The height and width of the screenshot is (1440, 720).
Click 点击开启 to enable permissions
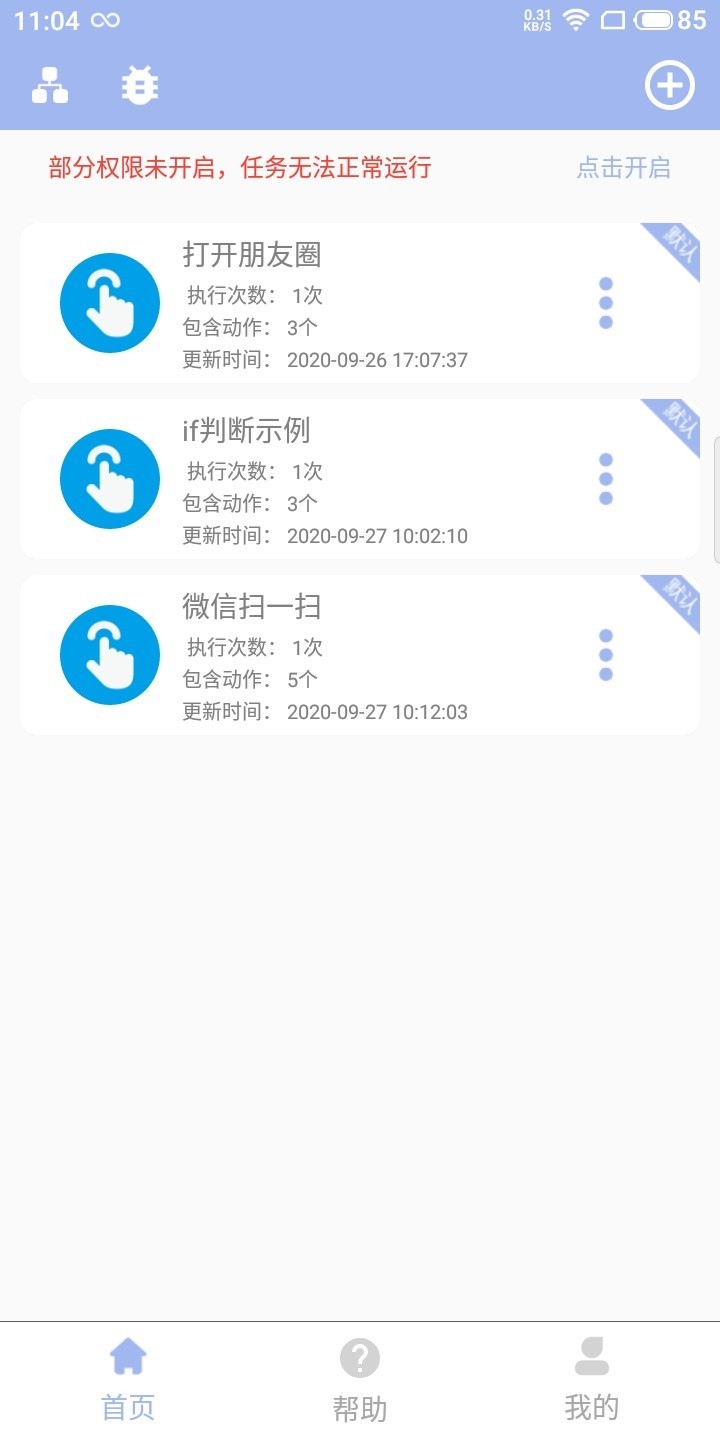pyautogui.click(x=623, y=169)
